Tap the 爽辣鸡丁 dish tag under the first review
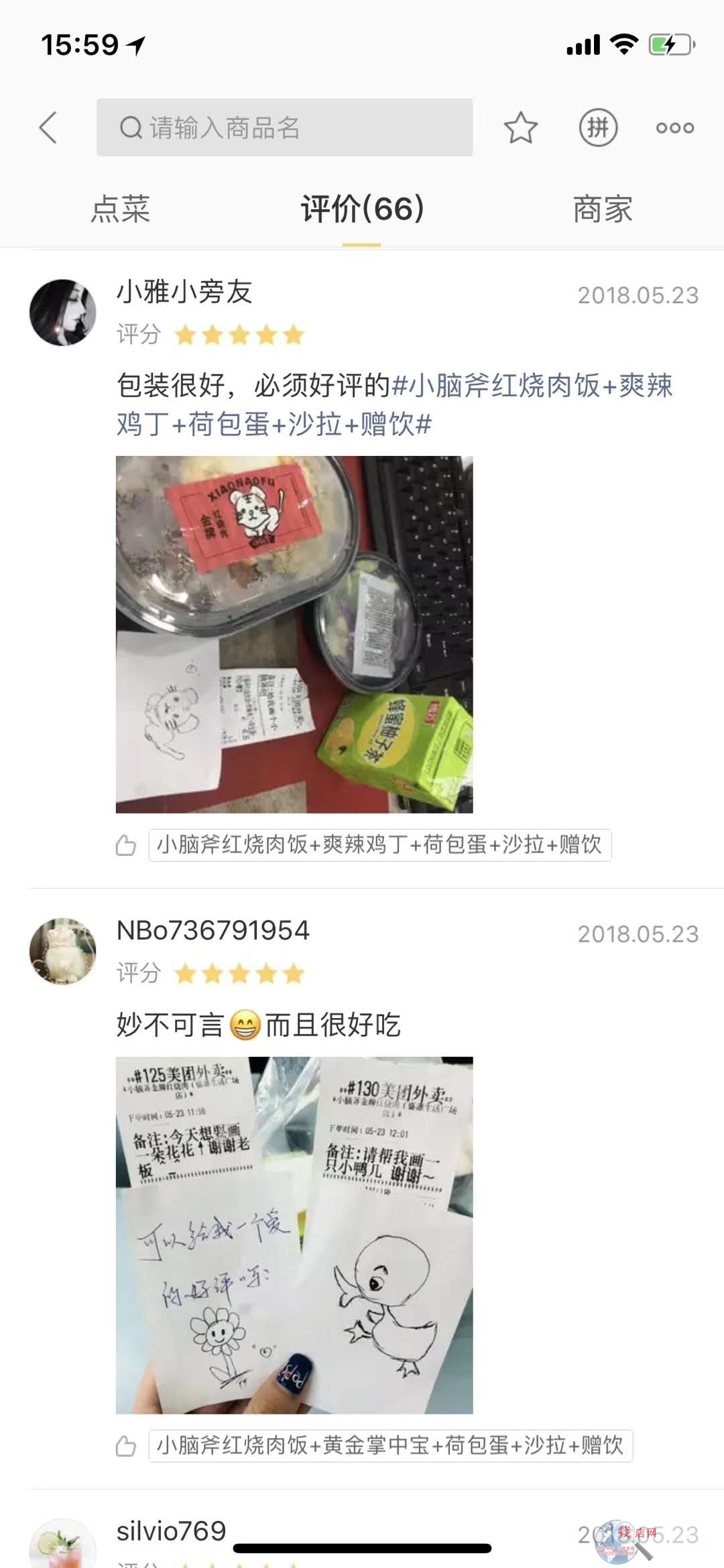Screen dimensions: 724x1568 379,845
